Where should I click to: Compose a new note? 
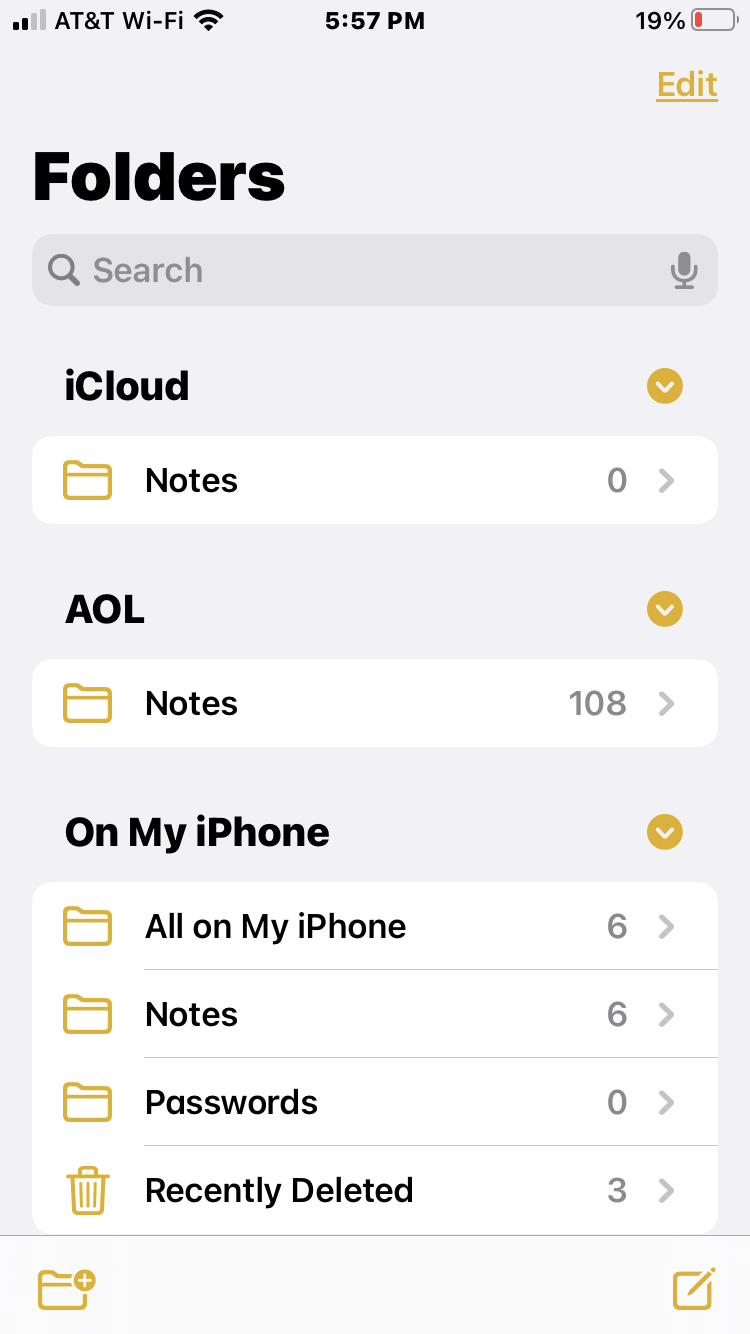(x=694, y=1288)
